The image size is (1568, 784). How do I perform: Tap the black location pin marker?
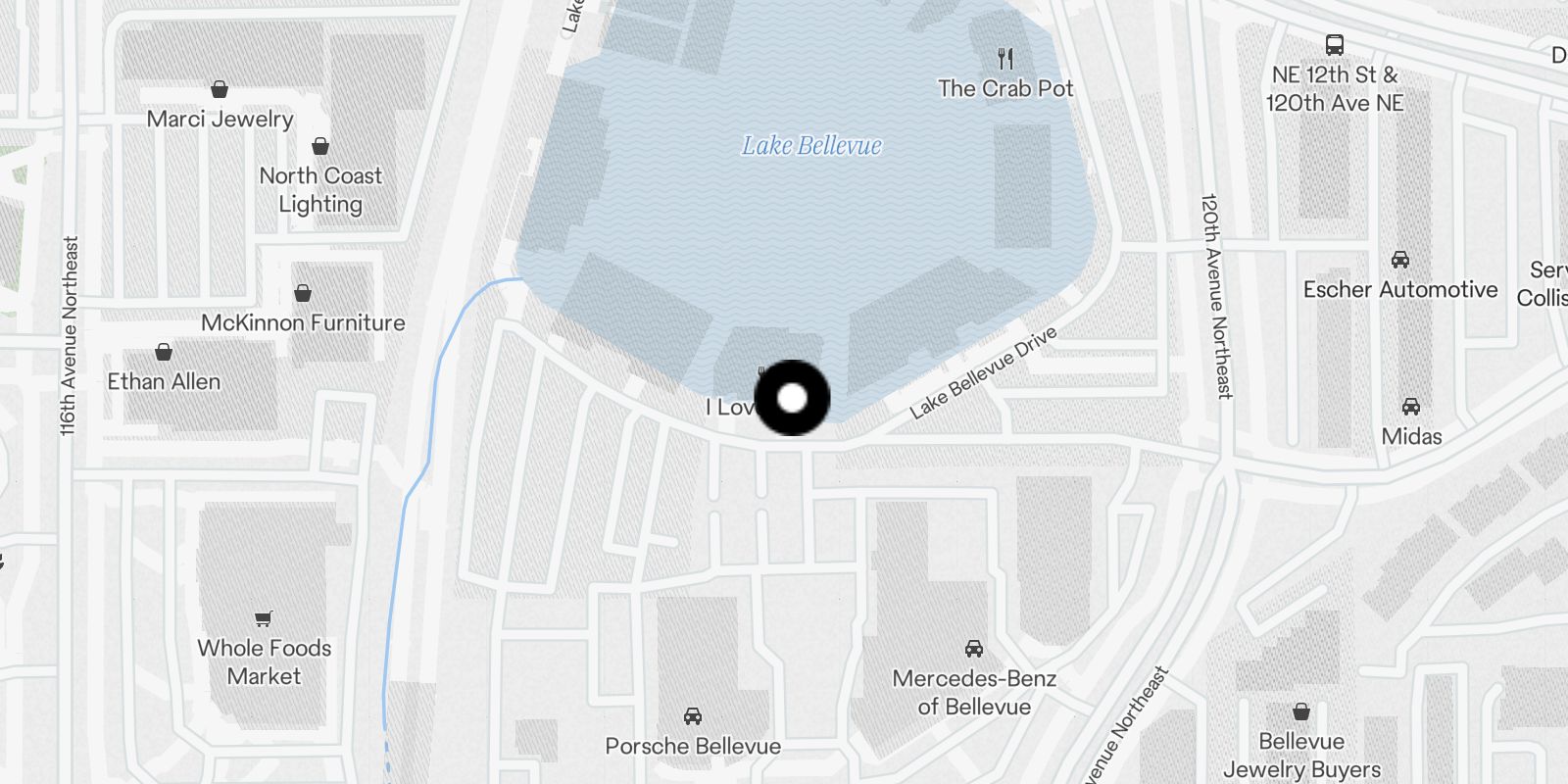click(792, 398)
